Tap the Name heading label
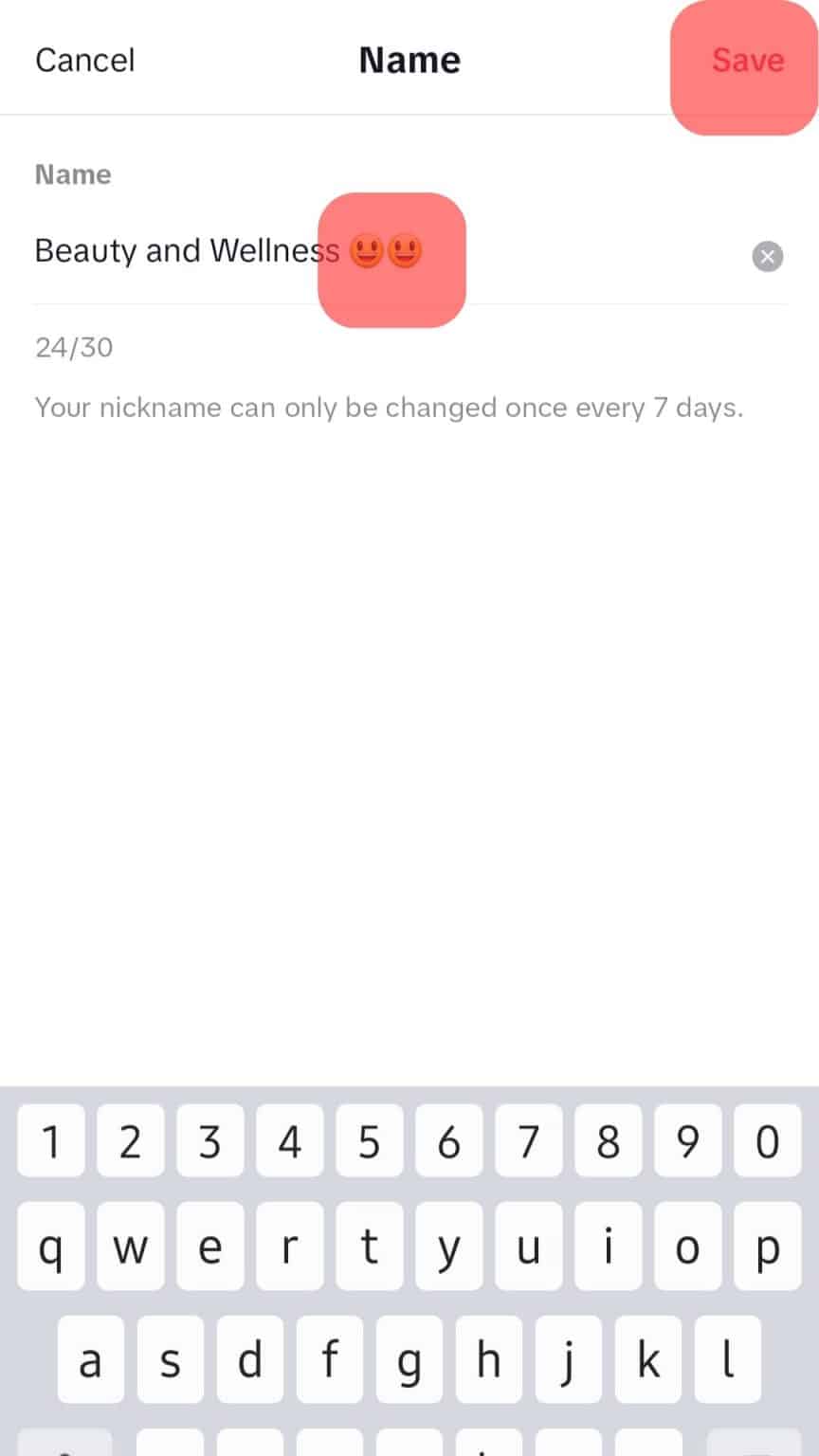819x1456 pixels. click(72, 174)
